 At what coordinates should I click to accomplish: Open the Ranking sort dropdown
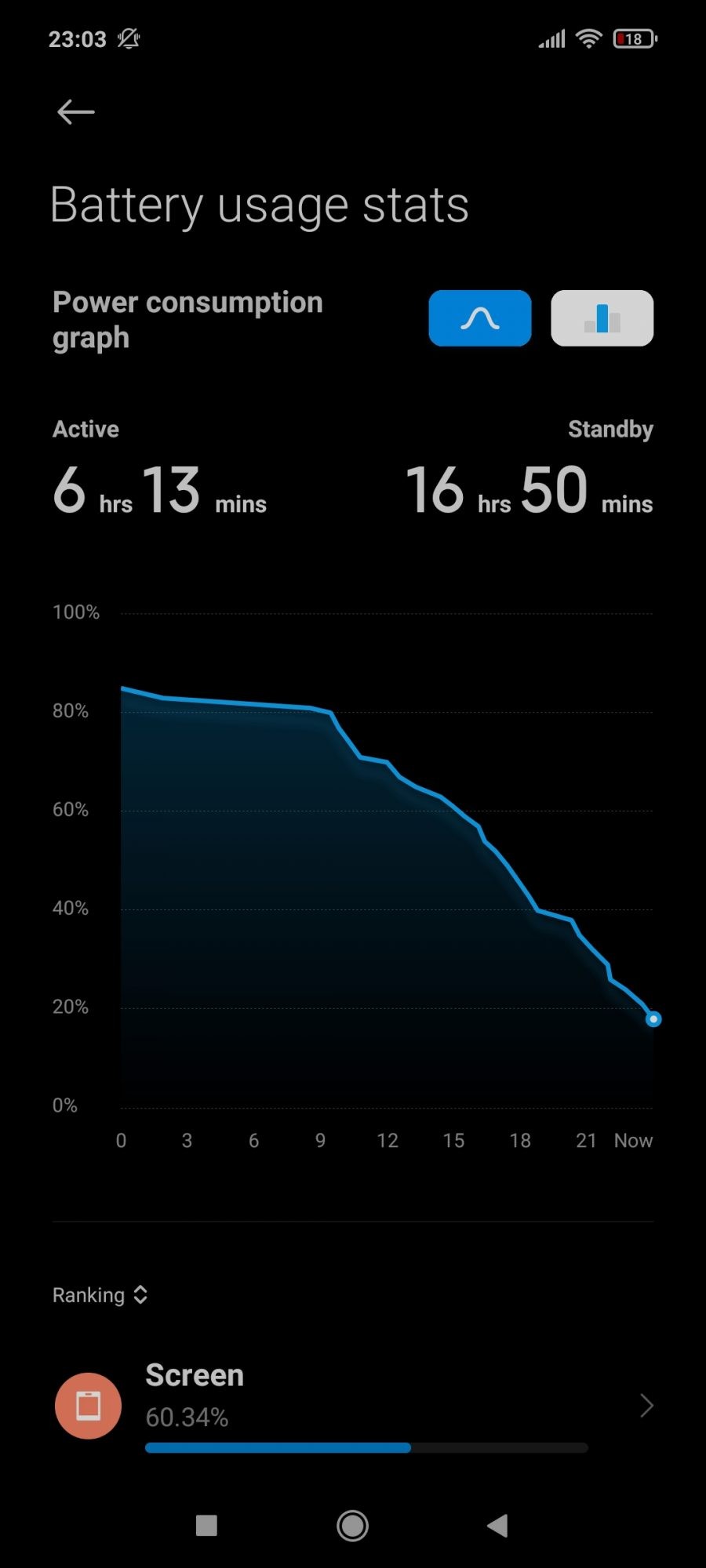[100, 1295]
